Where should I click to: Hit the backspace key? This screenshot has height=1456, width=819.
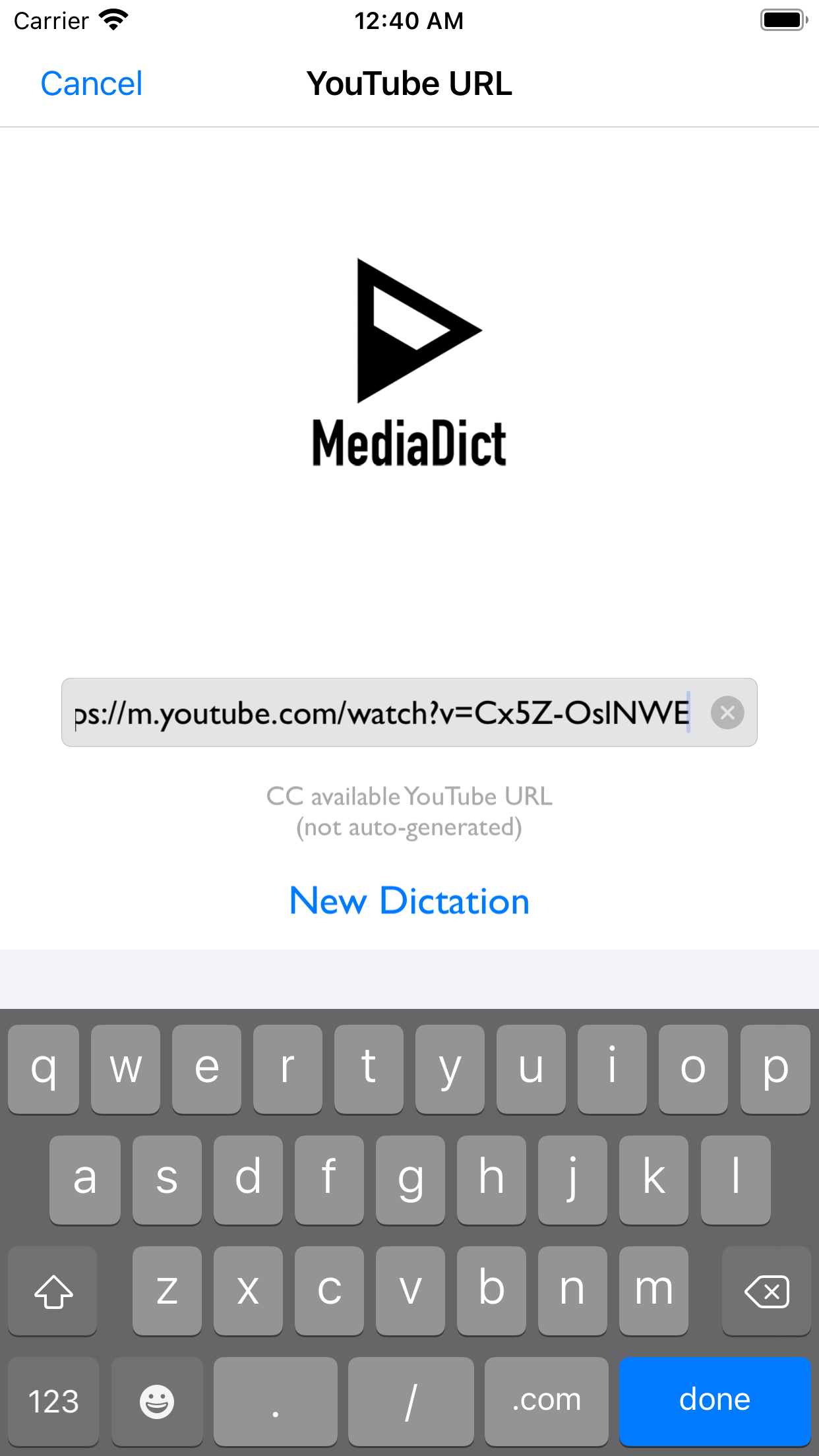[766, 1290]
